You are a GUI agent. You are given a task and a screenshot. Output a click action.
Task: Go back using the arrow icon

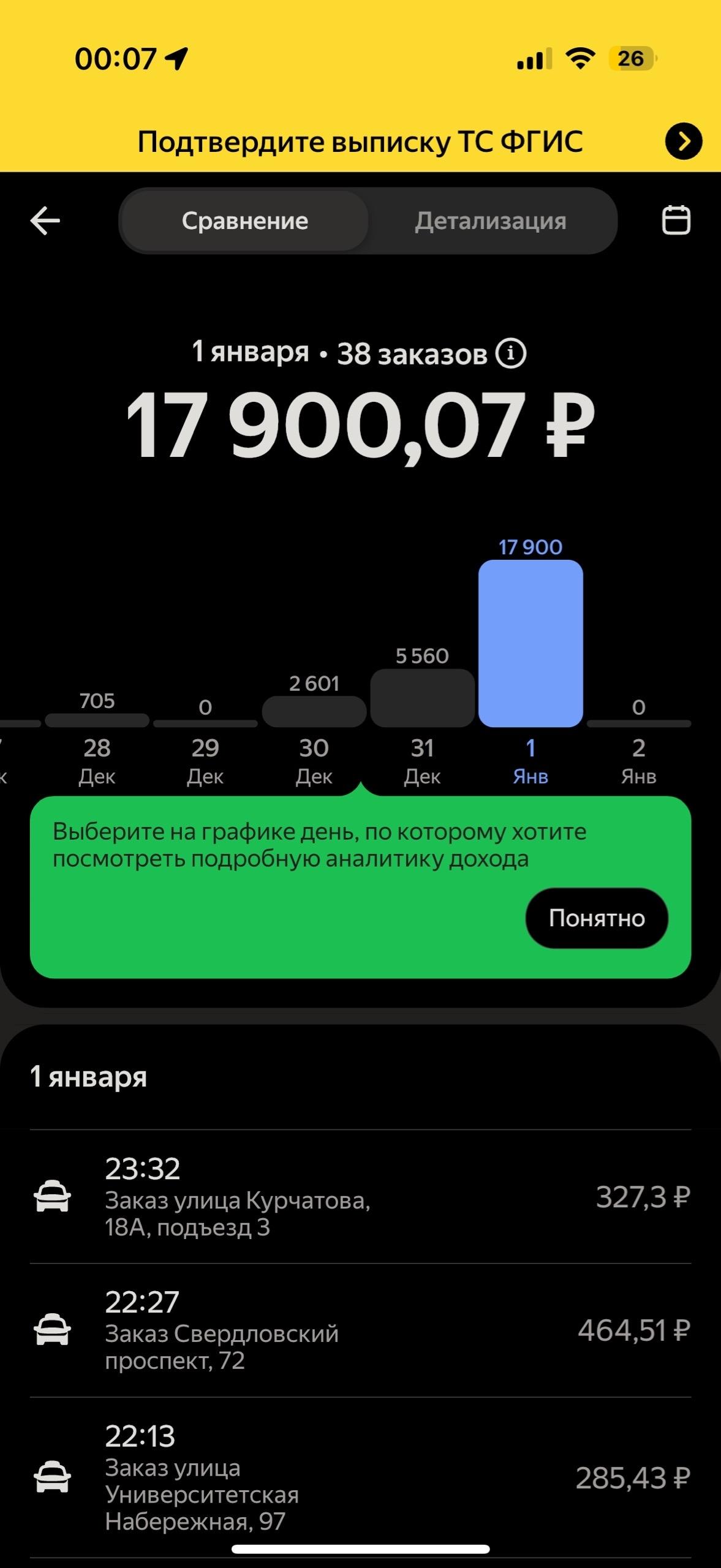(x=45, y=221)
